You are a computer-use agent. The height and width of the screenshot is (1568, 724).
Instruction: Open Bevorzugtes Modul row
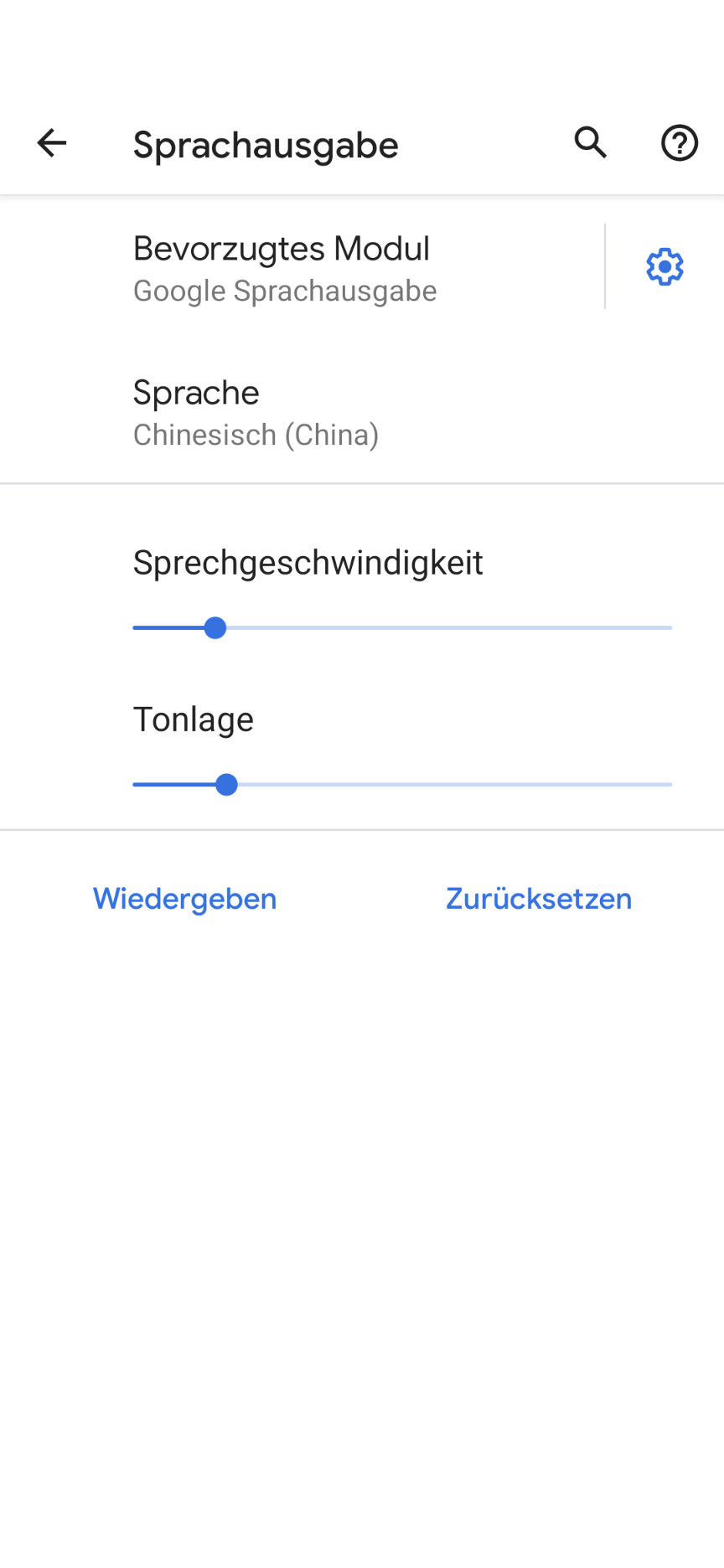[302, 267]
